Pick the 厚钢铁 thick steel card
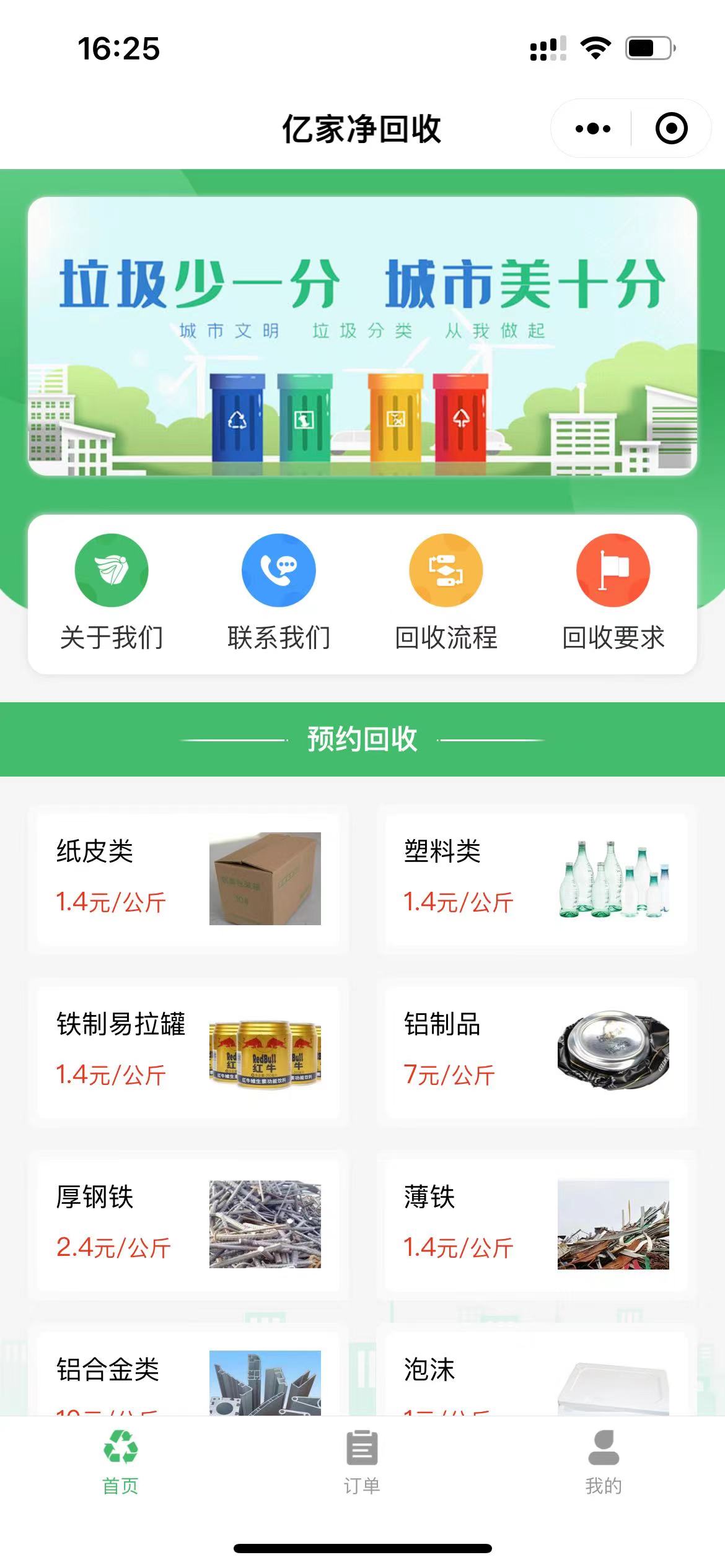 (188, 1224)
